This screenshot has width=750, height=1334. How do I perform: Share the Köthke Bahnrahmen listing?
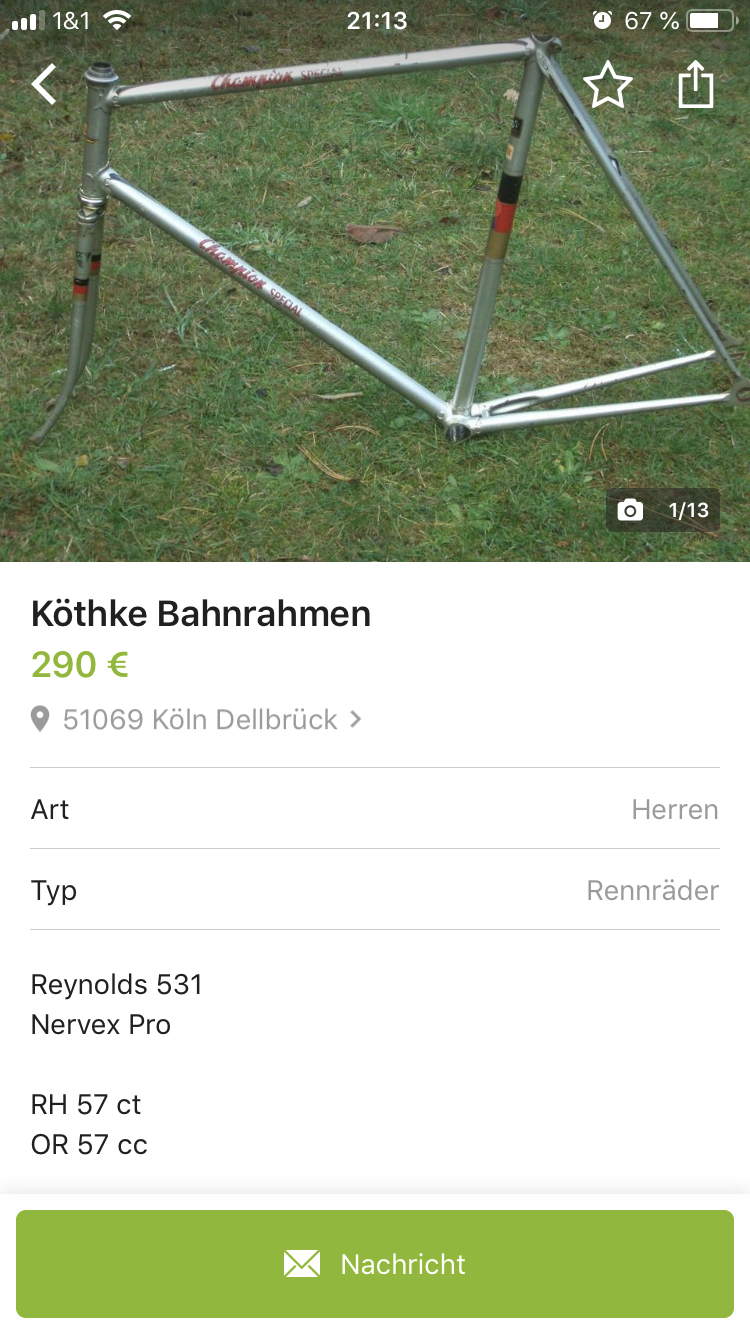tap(696, 85)
